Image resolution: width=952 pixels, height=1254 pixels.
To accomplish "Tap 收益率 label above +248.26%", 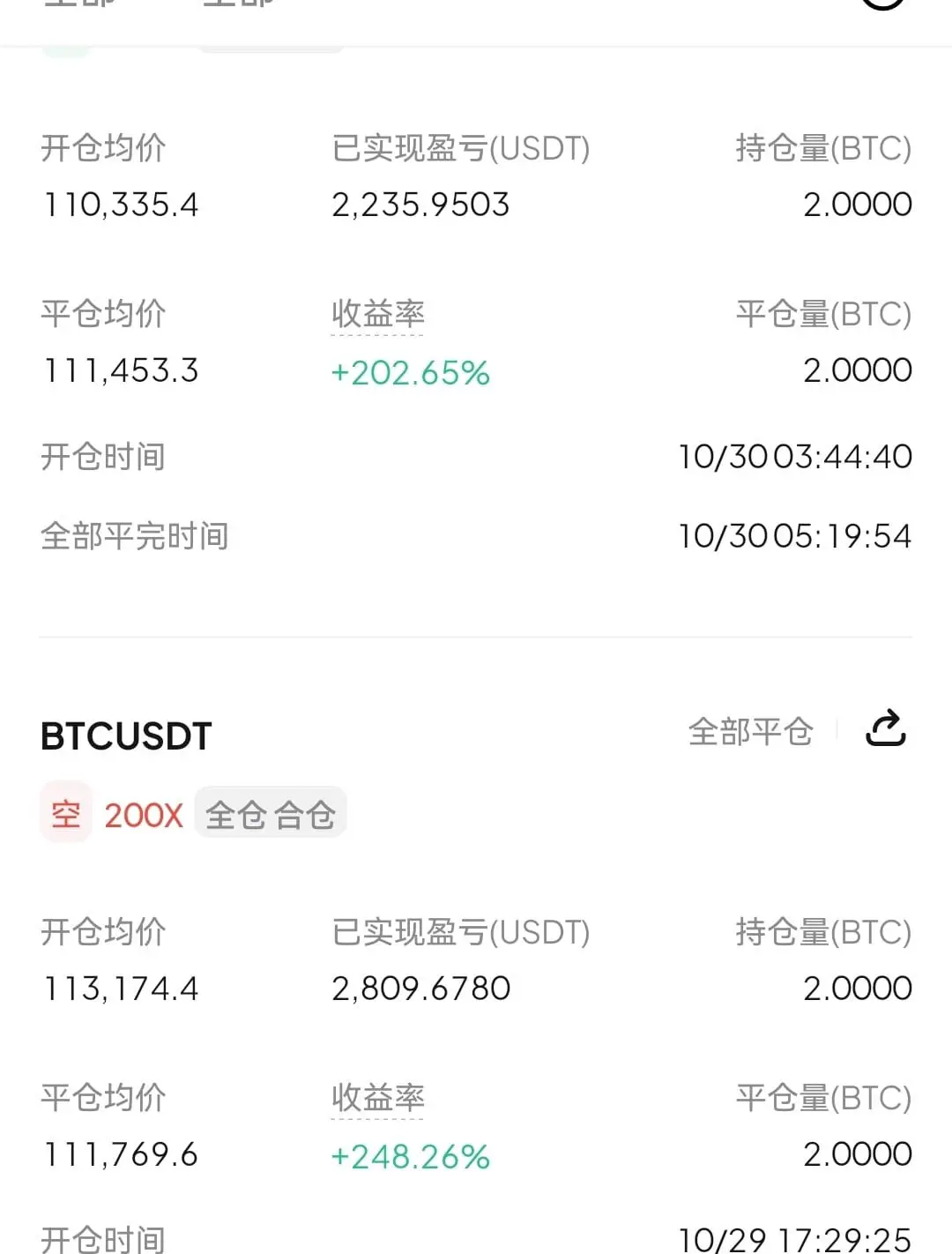I will pyautogui.click(x=378, y=1098).
